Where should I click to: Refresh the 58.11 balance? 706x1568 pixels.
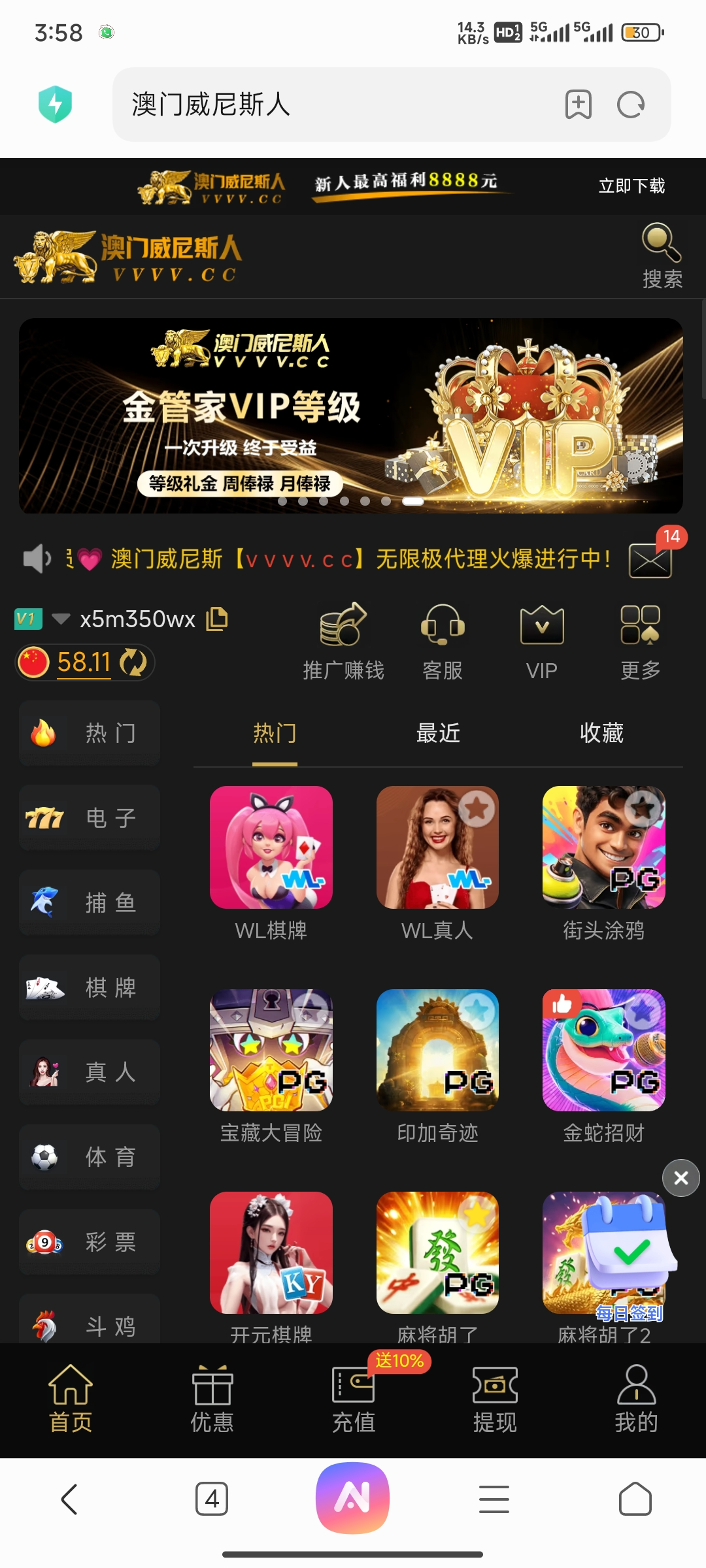[x=134, y=662]
